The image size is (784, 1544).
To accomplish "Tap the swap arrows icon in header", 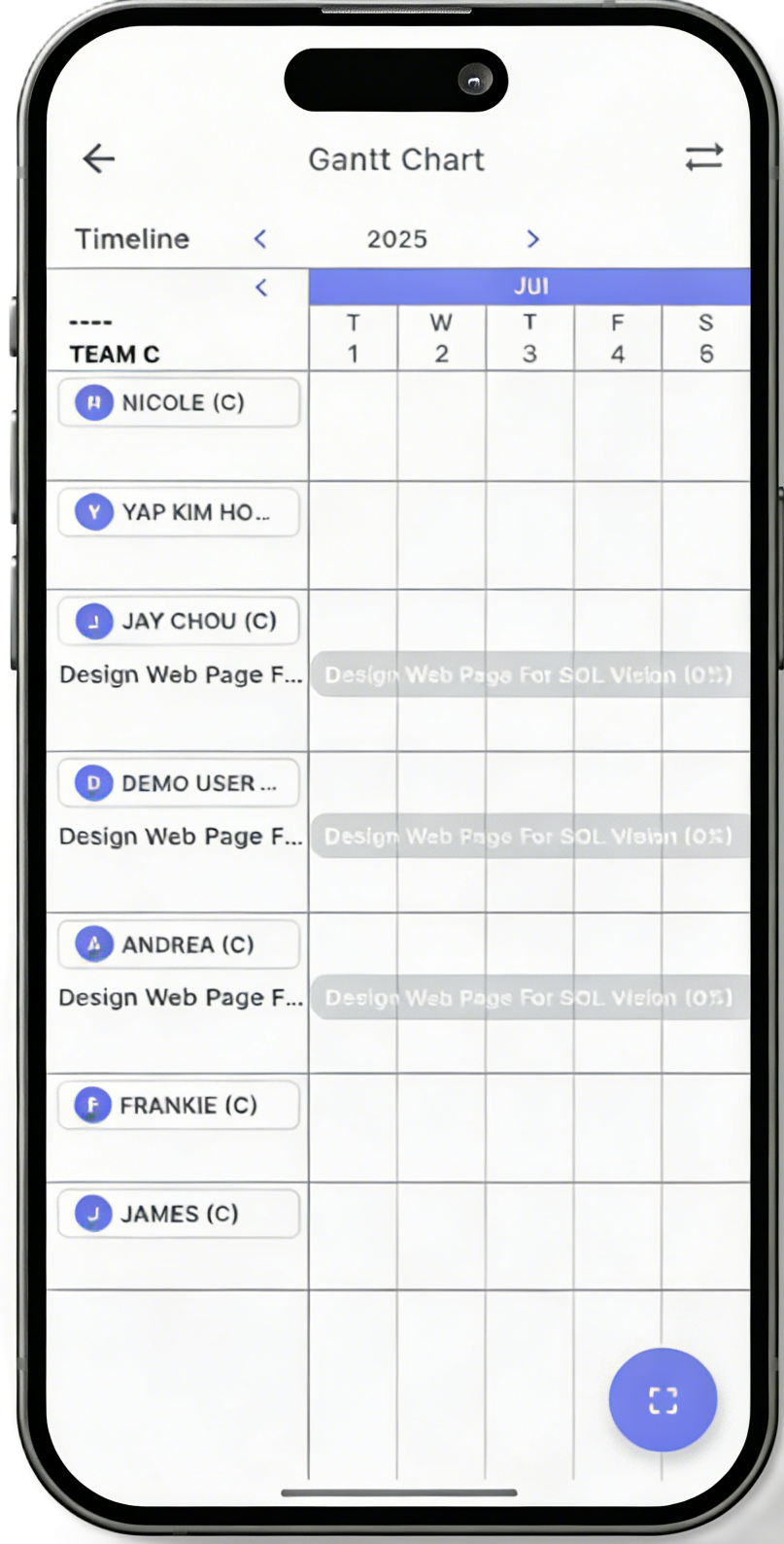I will pos(703,157).
